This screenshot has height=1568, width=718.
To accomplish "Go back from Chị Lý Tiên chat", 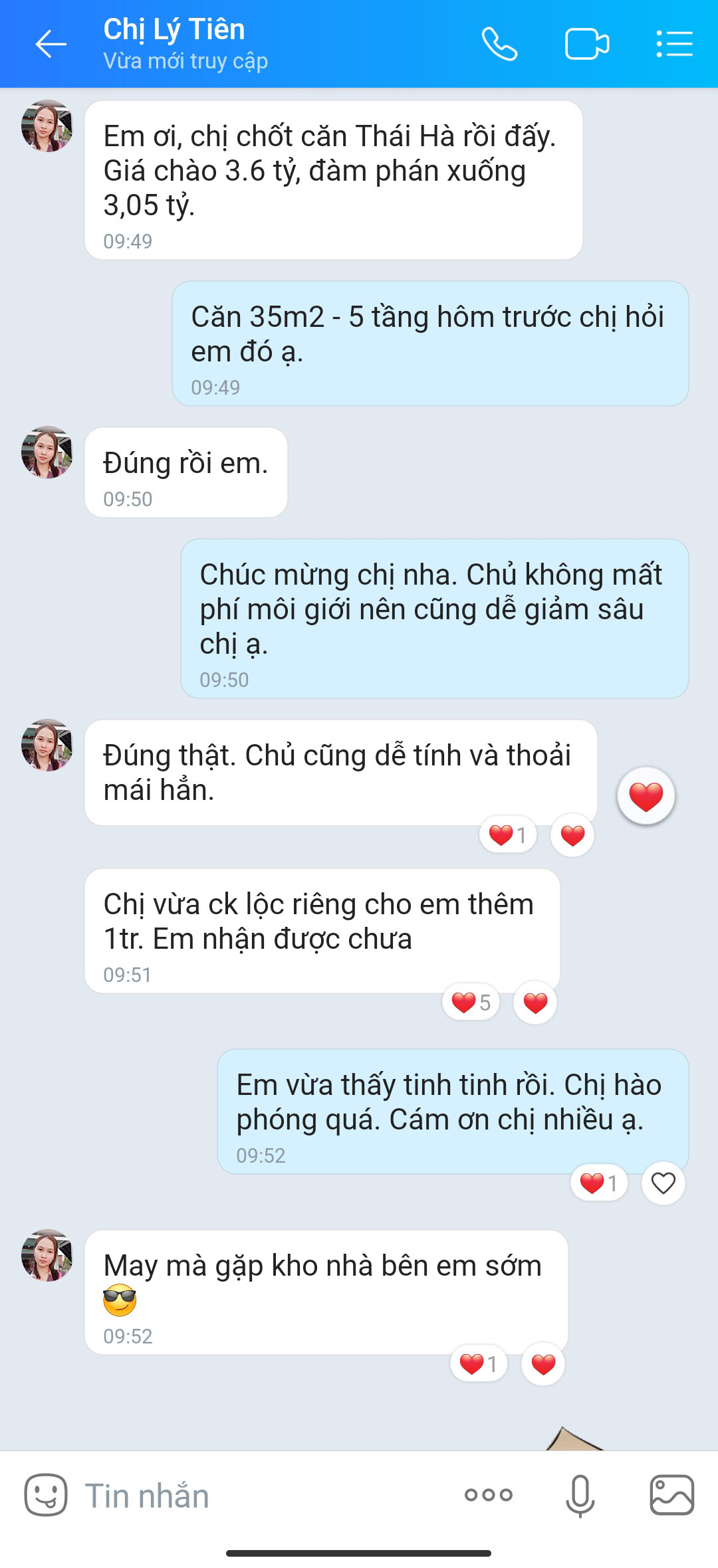I will pyautogui.click(x=51, y=45).
